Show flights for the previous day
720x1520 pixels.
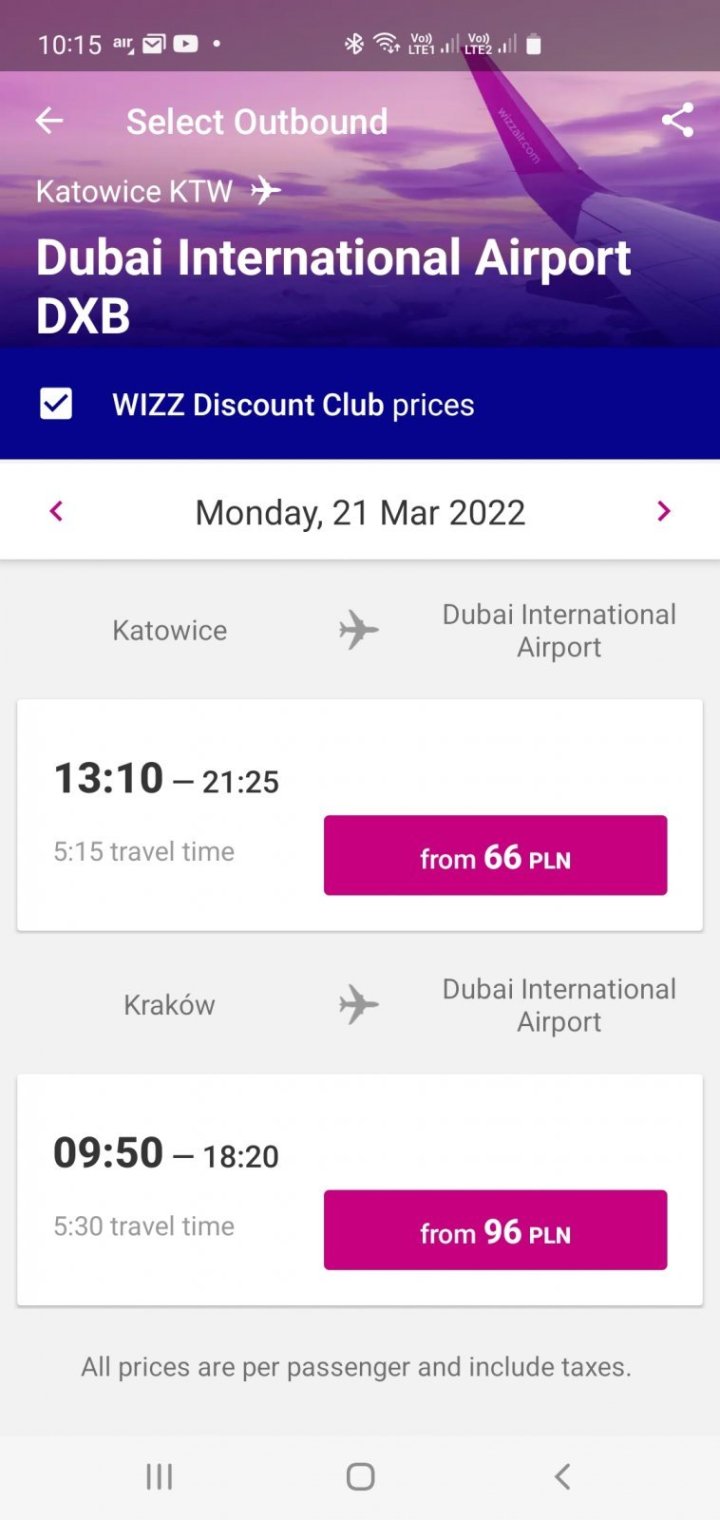coord(57,512)
